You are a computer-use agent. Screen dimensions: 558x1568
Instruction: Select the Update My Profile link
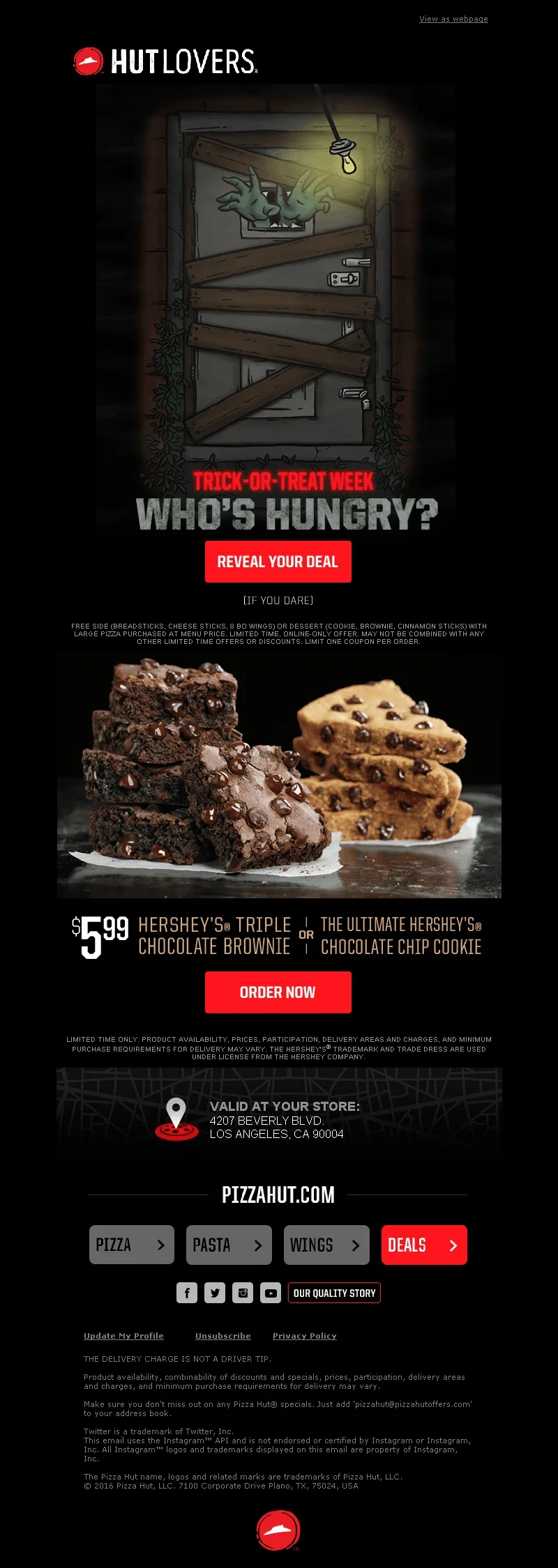point(123,1336)
